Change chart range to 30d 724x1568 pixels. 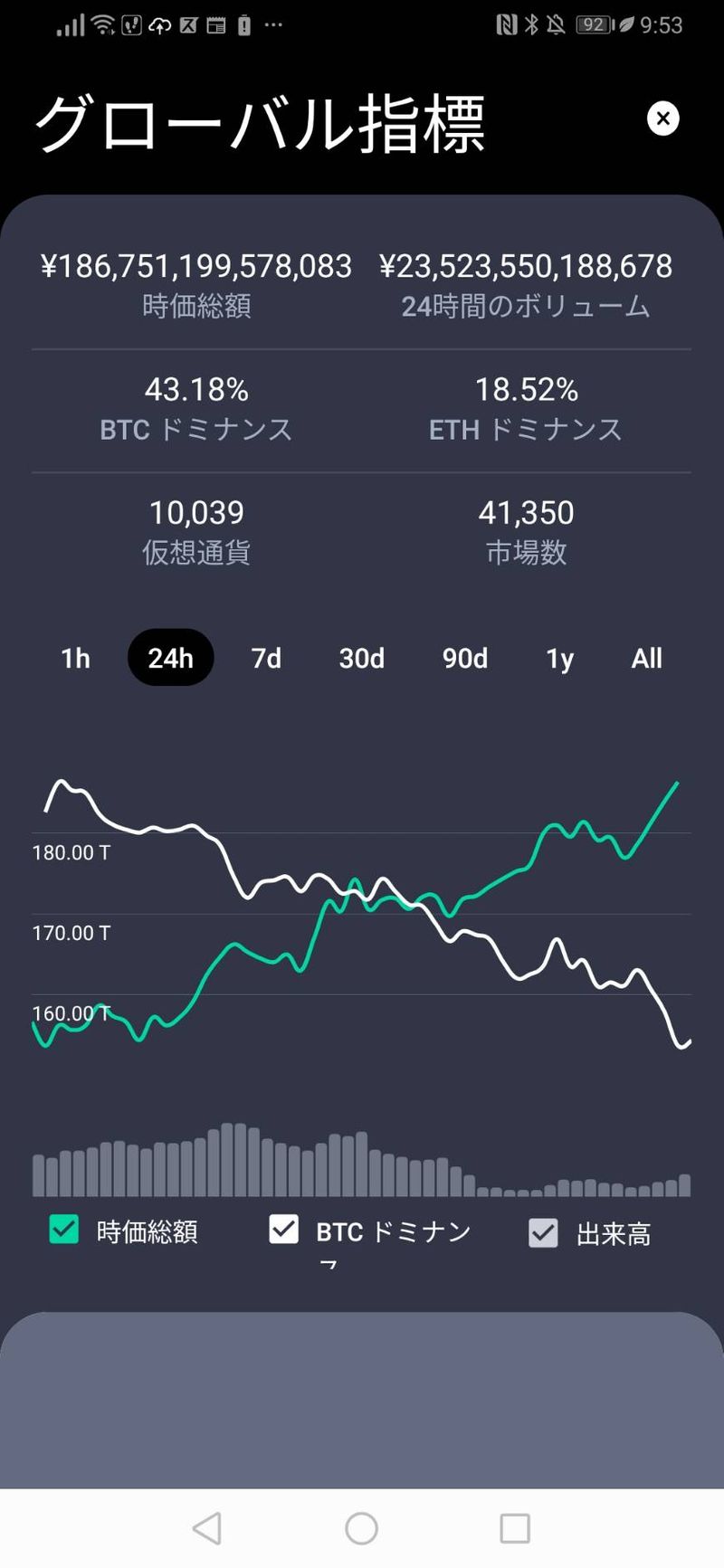pyautogui.click(x=361, y=658)
